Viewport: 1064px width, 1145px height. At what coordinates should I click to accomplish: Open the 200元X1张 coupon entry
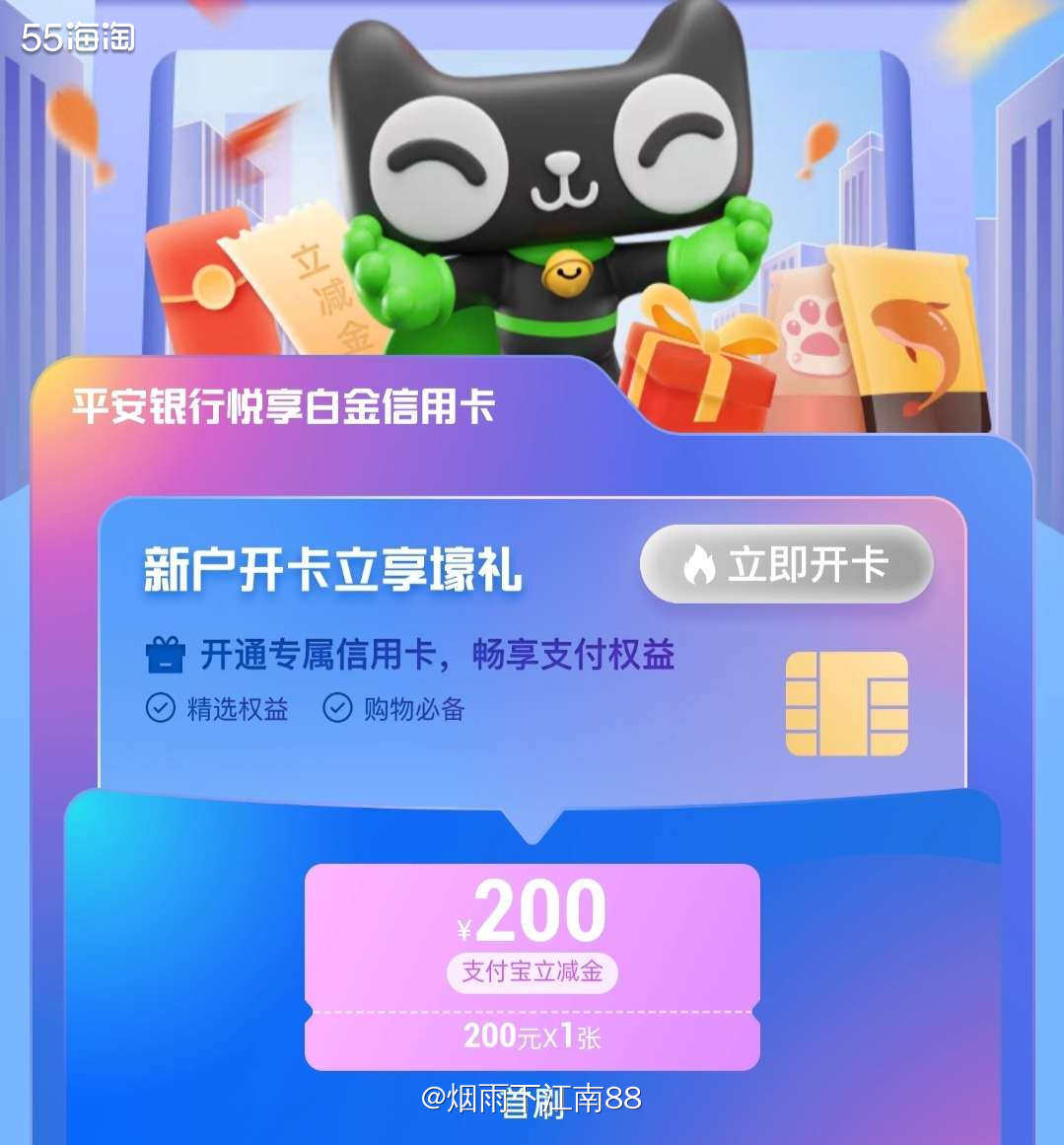click(532, 1038)
